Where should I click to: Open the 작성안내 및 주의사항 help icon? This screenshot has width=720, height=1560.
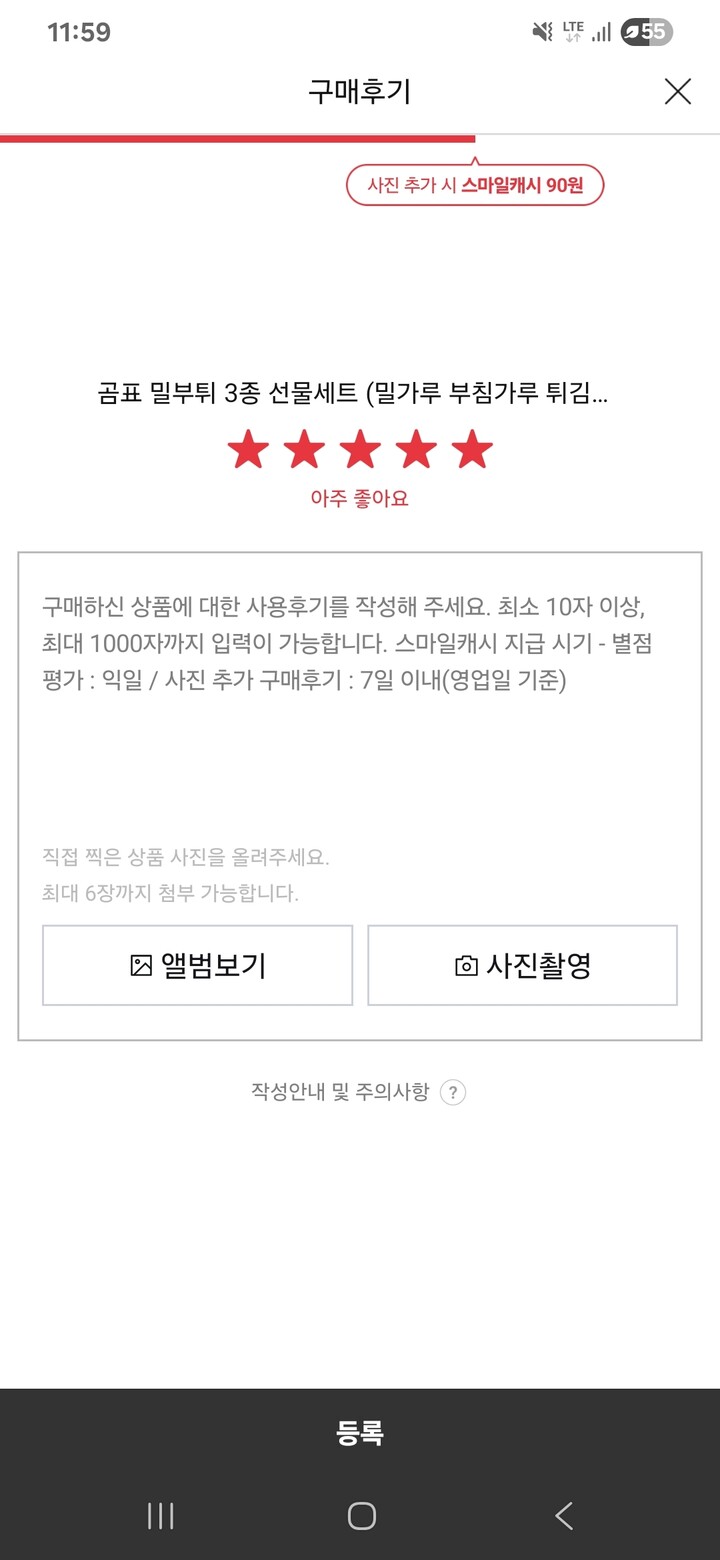[452, 1092]
